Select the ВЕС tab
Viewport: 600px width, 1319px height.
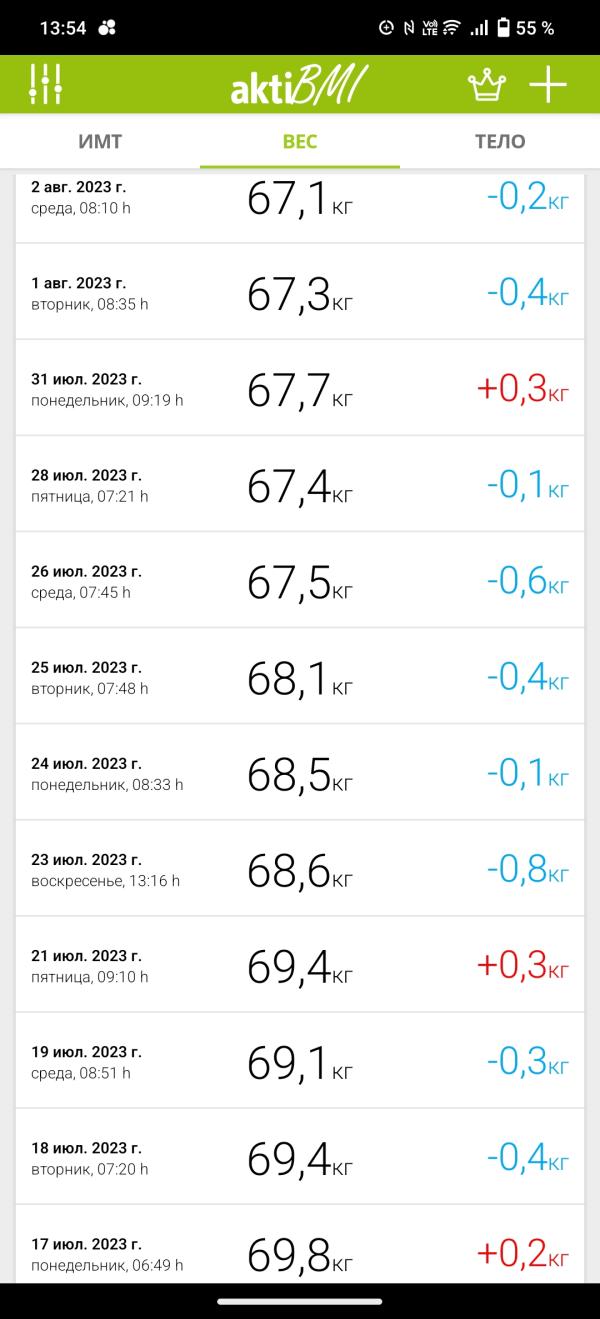point(300,141)
